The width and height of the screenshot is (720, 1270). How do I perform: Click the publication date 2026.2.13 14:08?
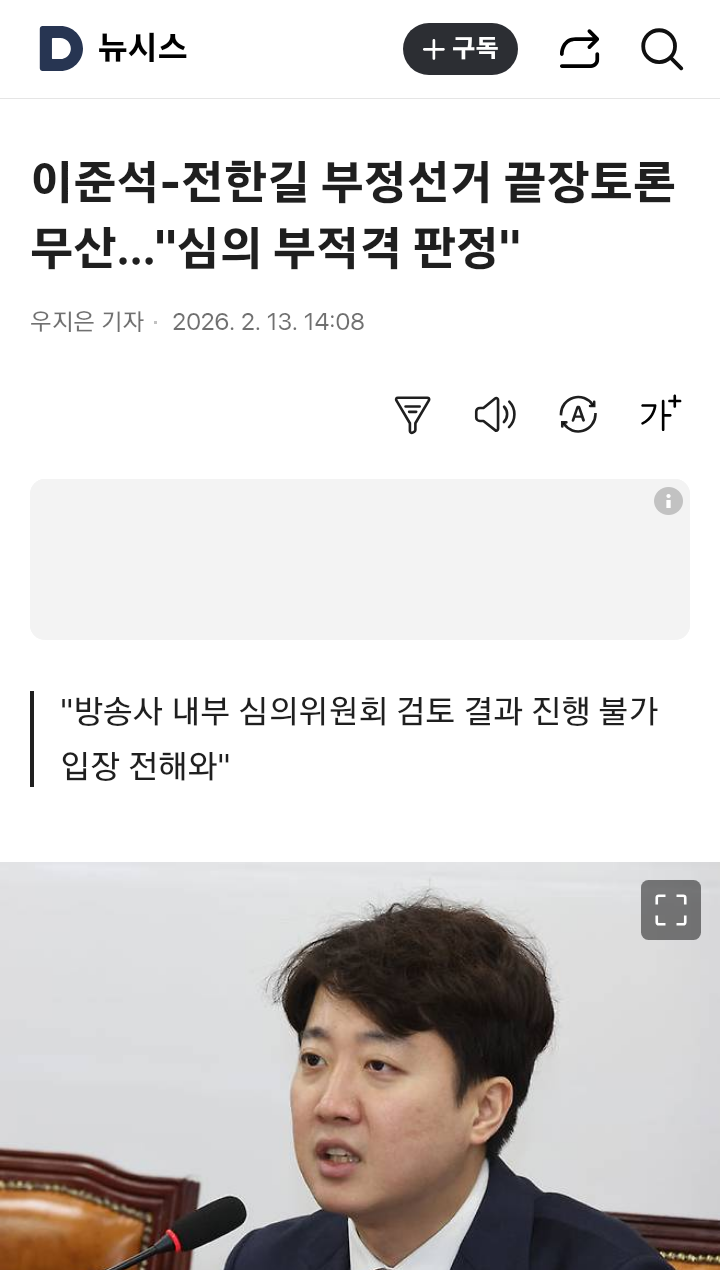tap(266, 321)
